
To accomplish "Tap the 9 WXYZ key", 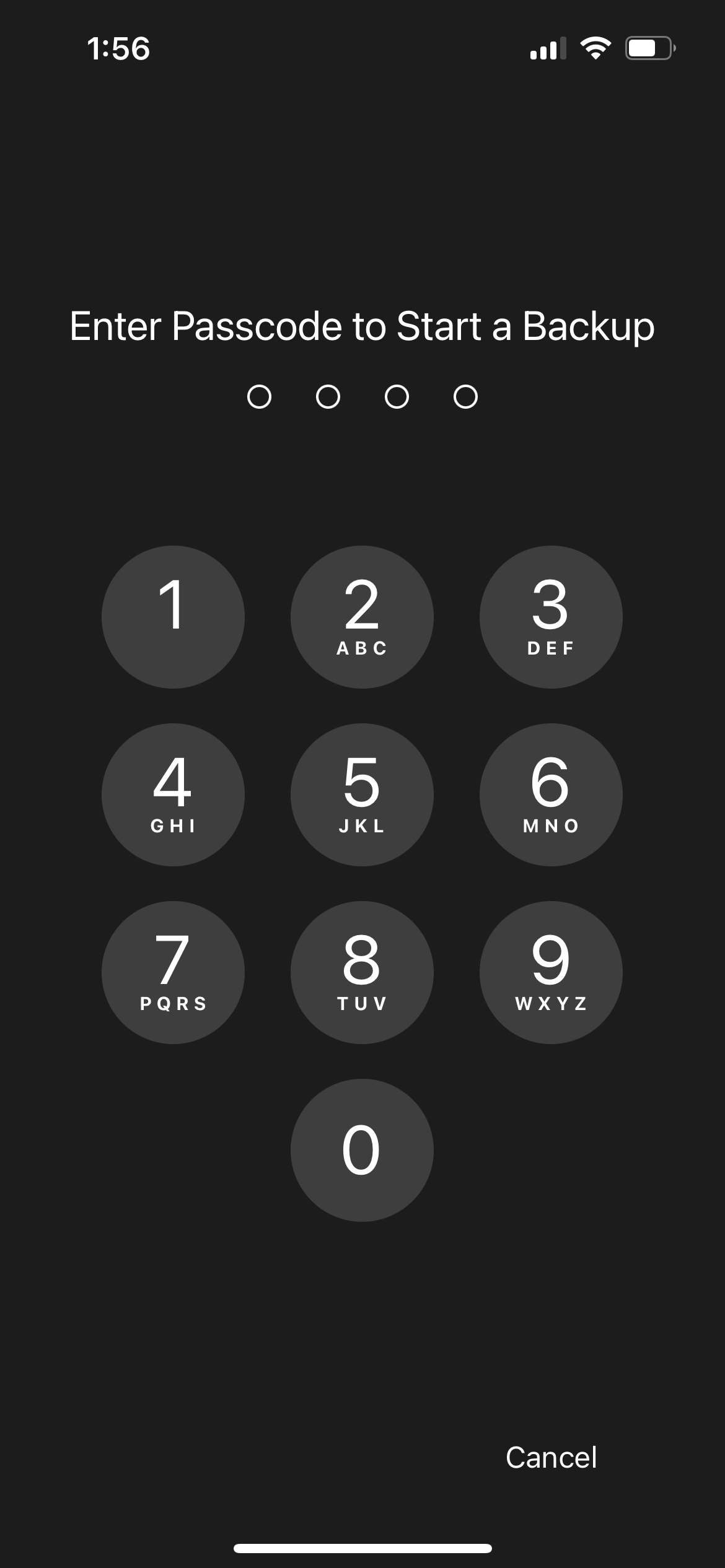I will (551, 972).
